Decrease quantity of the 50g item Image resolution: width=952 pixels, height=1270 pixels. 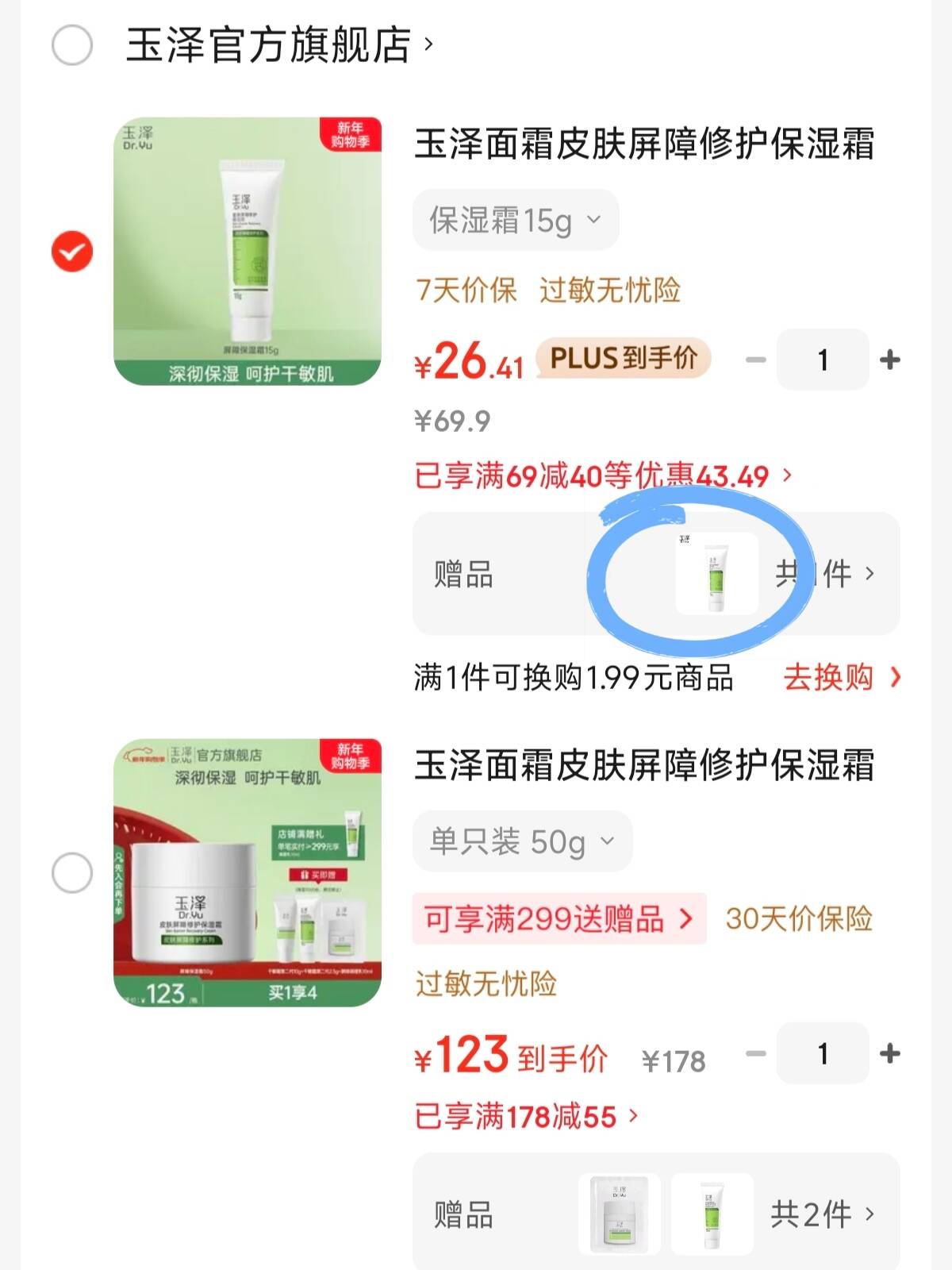tap(756, 1053)
